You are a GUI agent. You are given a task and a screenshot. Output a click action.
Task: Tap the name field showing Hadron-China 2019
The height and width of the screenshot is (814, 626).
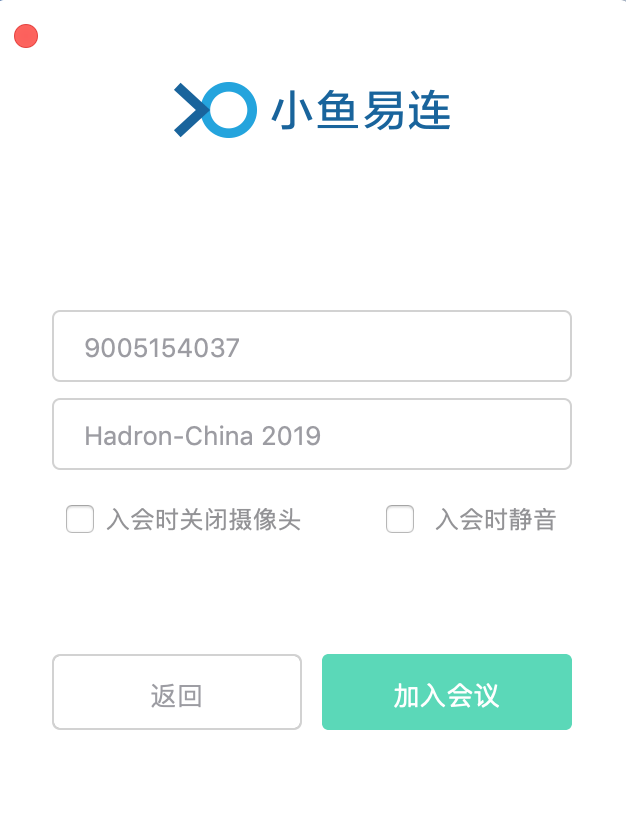[311, 434]
